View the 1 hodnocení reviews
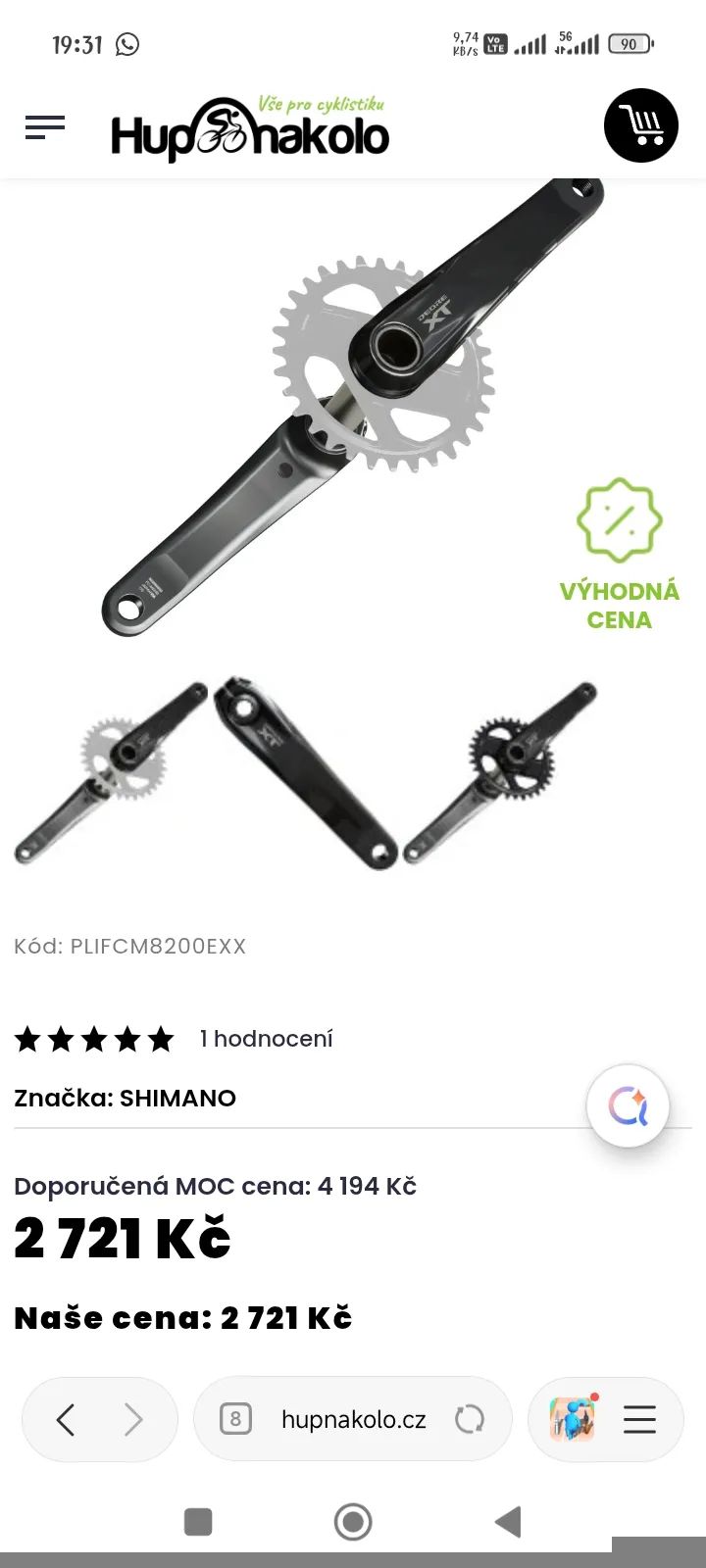Image resolution: width=706 pixels, height=1568 pixels. [x=266, y=1039]
